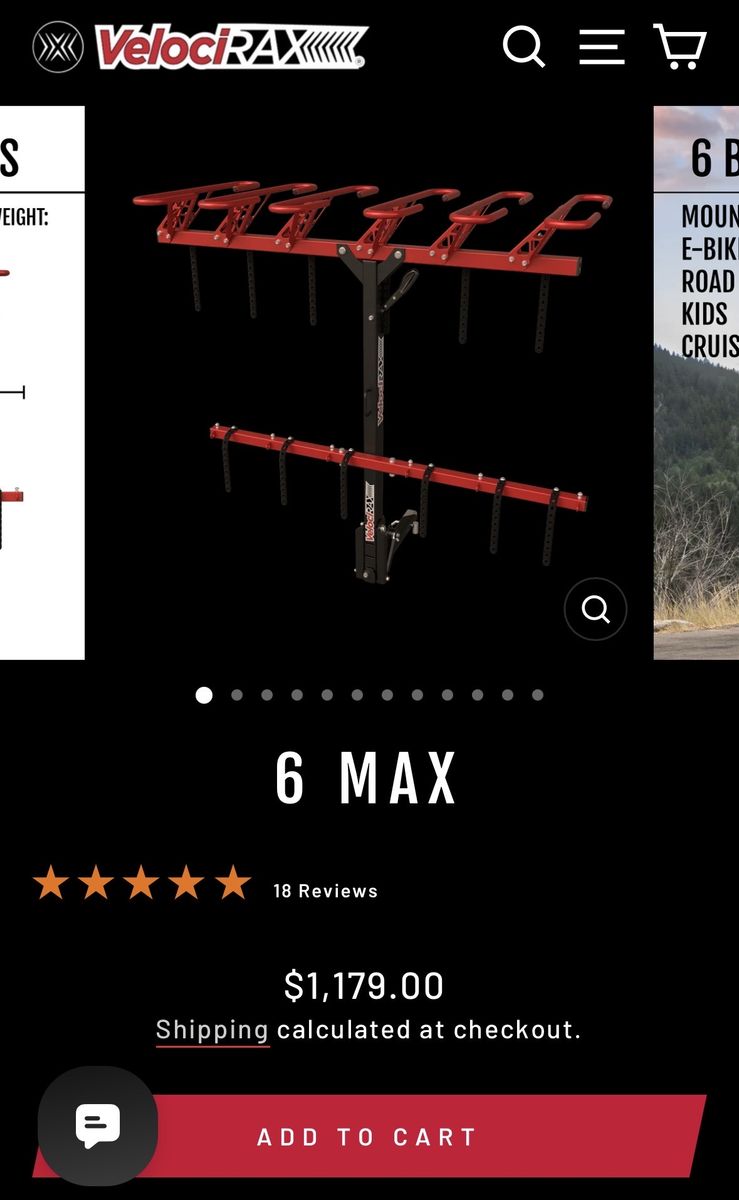This screenshot has height=1200, width=739.
Task: Jump to the last gallery image dot
Action: click(538, 695)
